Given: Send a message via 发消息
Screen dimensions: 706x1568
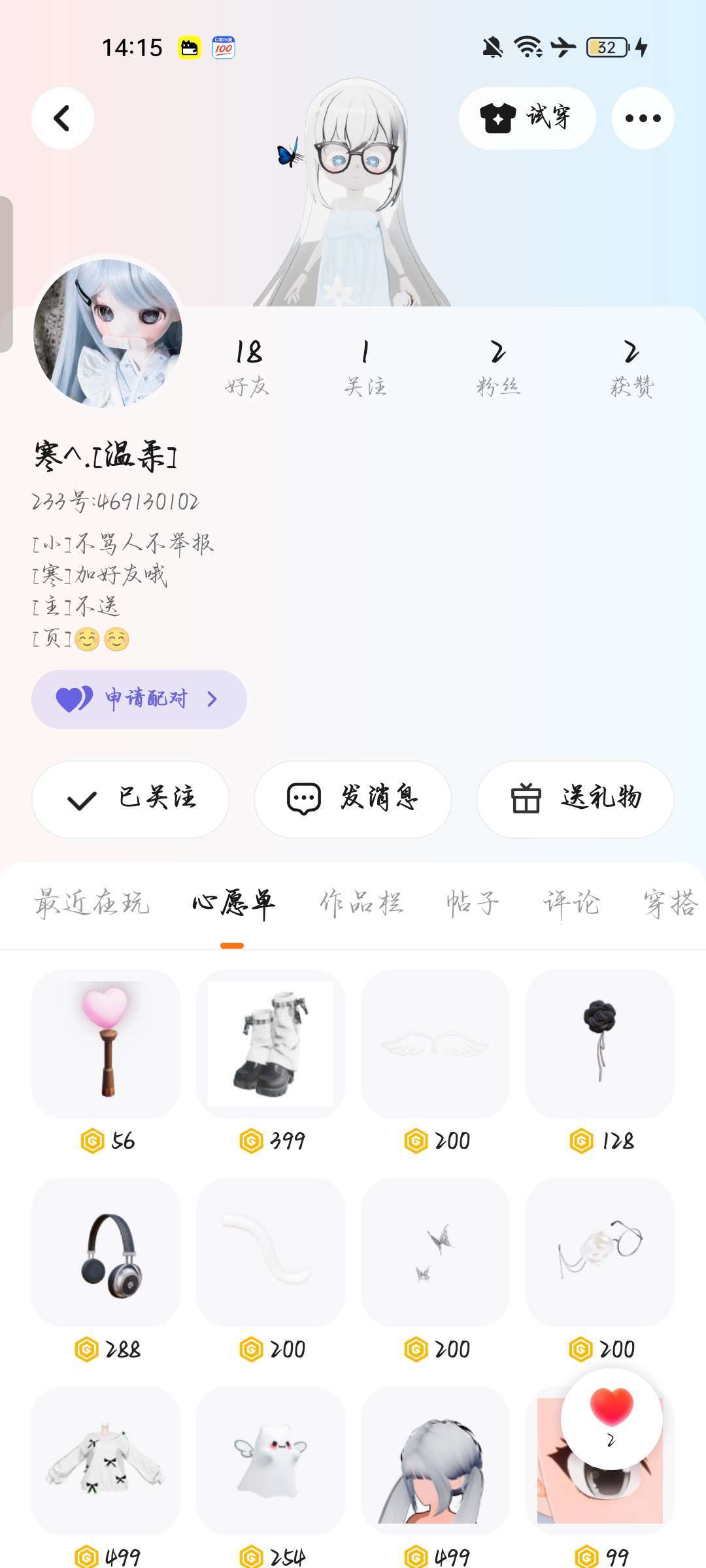Looking at the screenshot, I should tap(353, 799).
